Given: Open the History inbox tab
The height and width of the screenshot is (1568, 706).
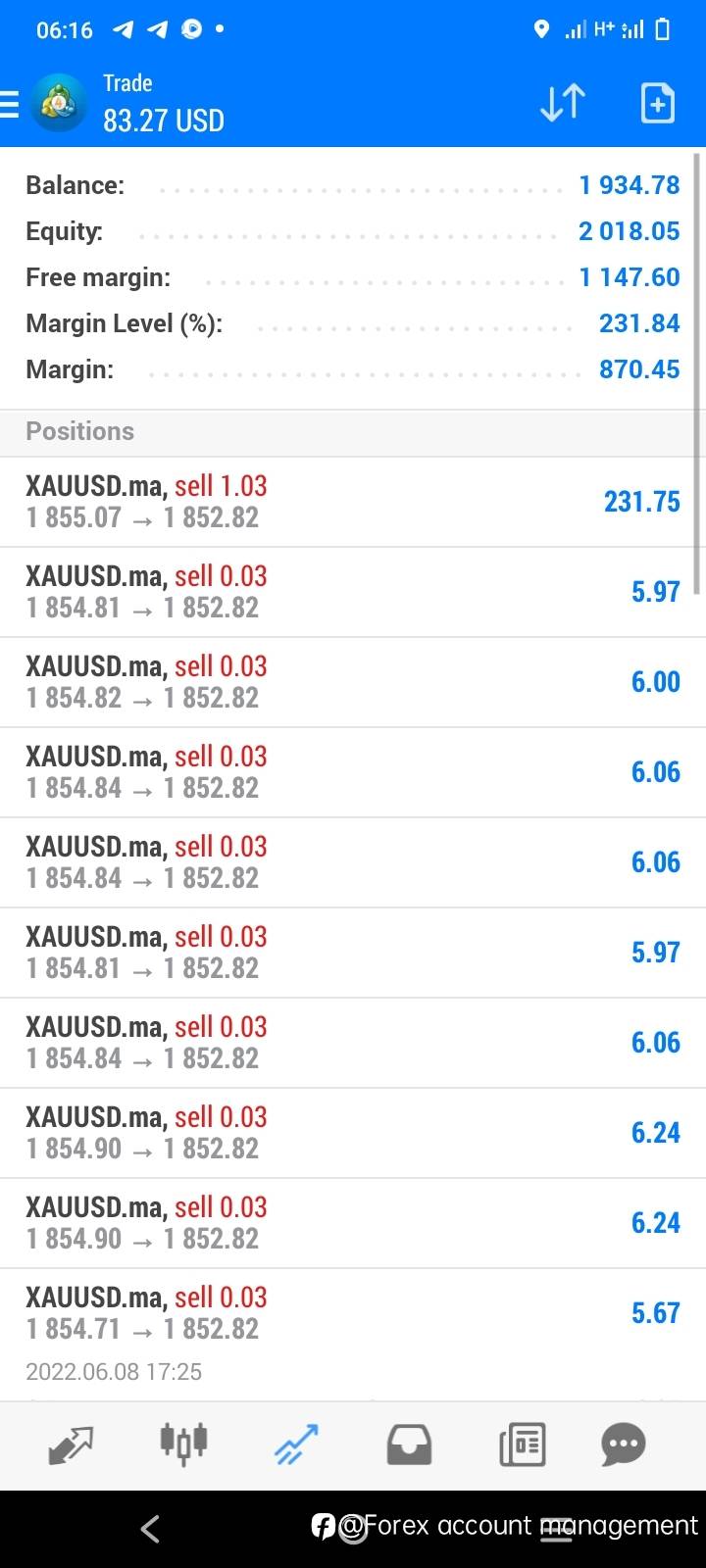Looking at the screenshot, I should (x=409, y=1445).
